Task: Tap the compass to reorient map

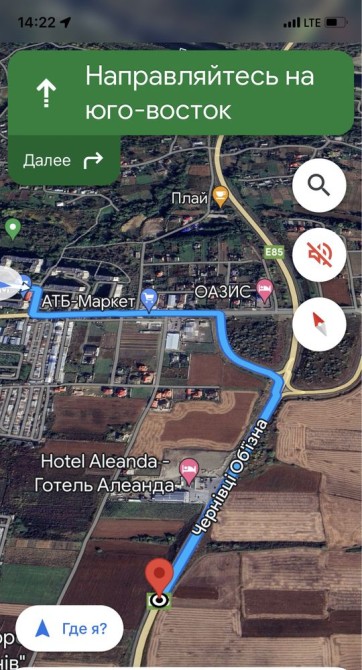Action: point(319,324)
